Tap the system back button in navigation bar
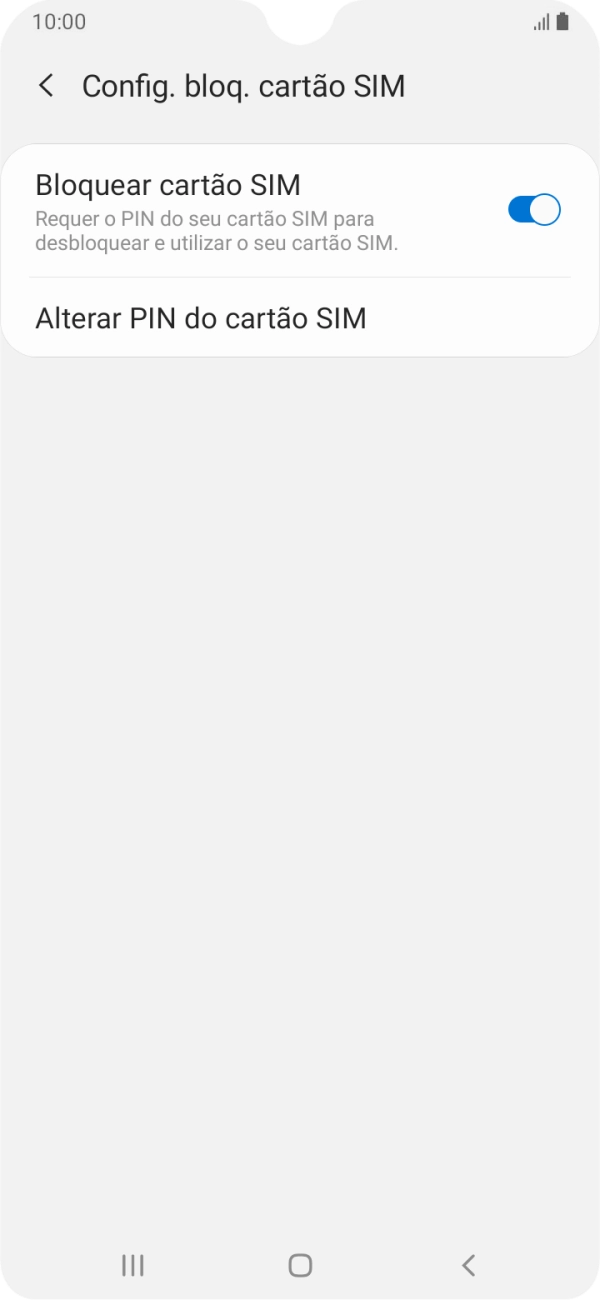 tap(468, 1265)
